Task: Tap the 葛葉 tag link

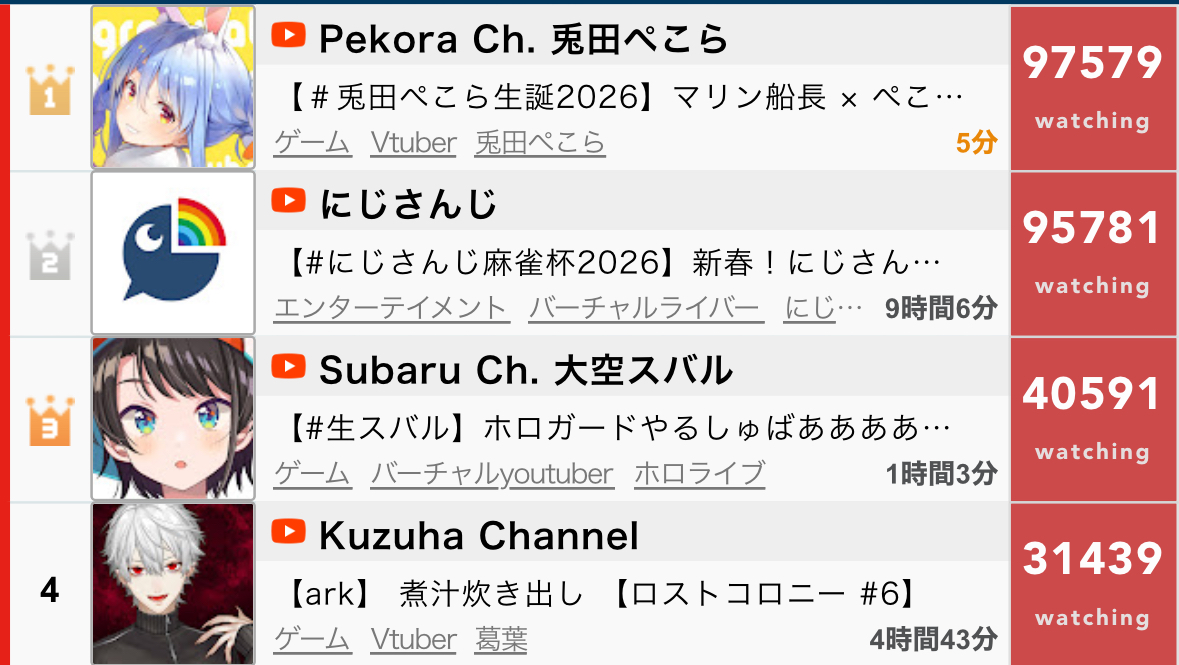Action: click(501, 638)
